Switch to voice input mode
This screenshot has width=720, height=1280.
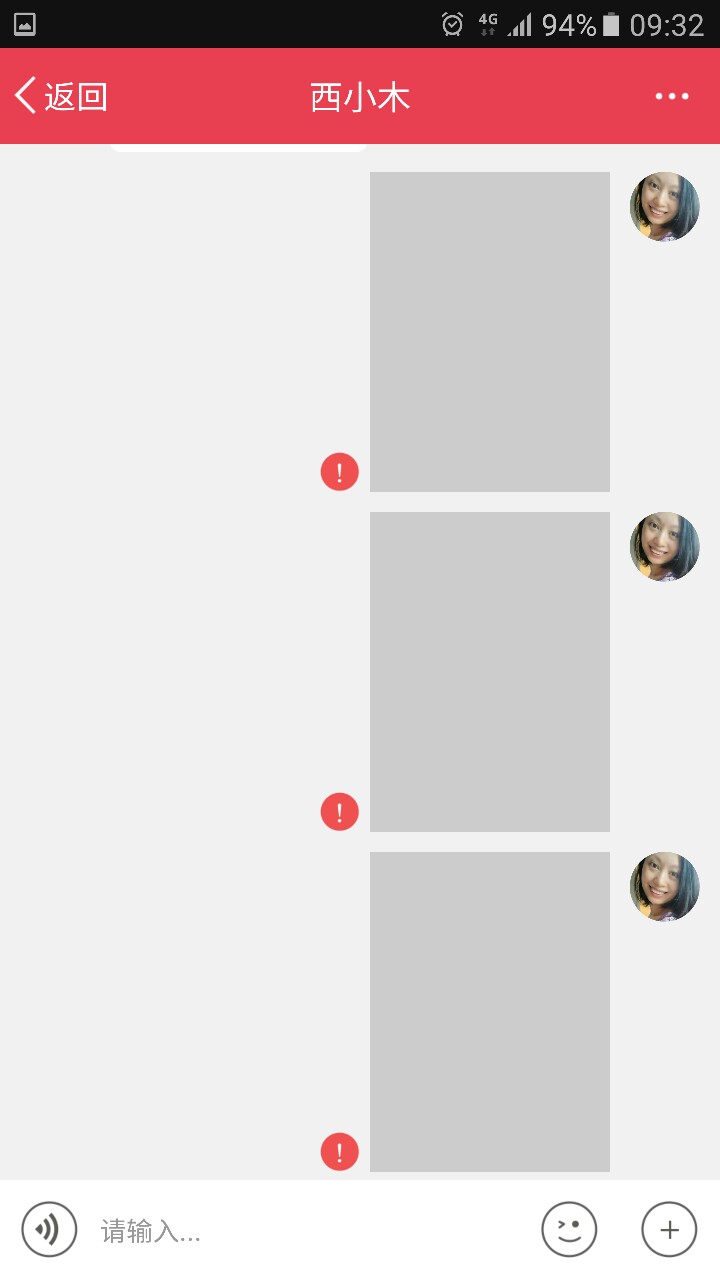point(49,1229)
